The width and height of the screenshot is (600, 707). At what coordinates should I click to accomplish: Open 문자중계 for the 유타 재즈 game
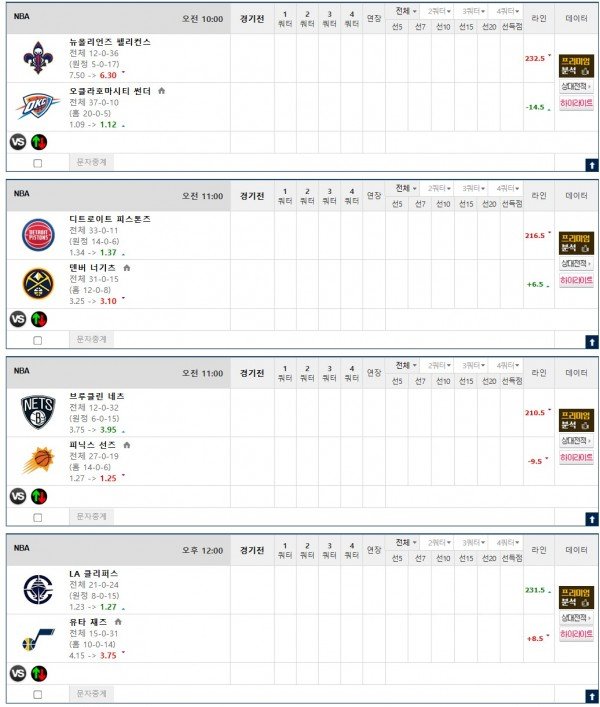[x=92, y=693]
